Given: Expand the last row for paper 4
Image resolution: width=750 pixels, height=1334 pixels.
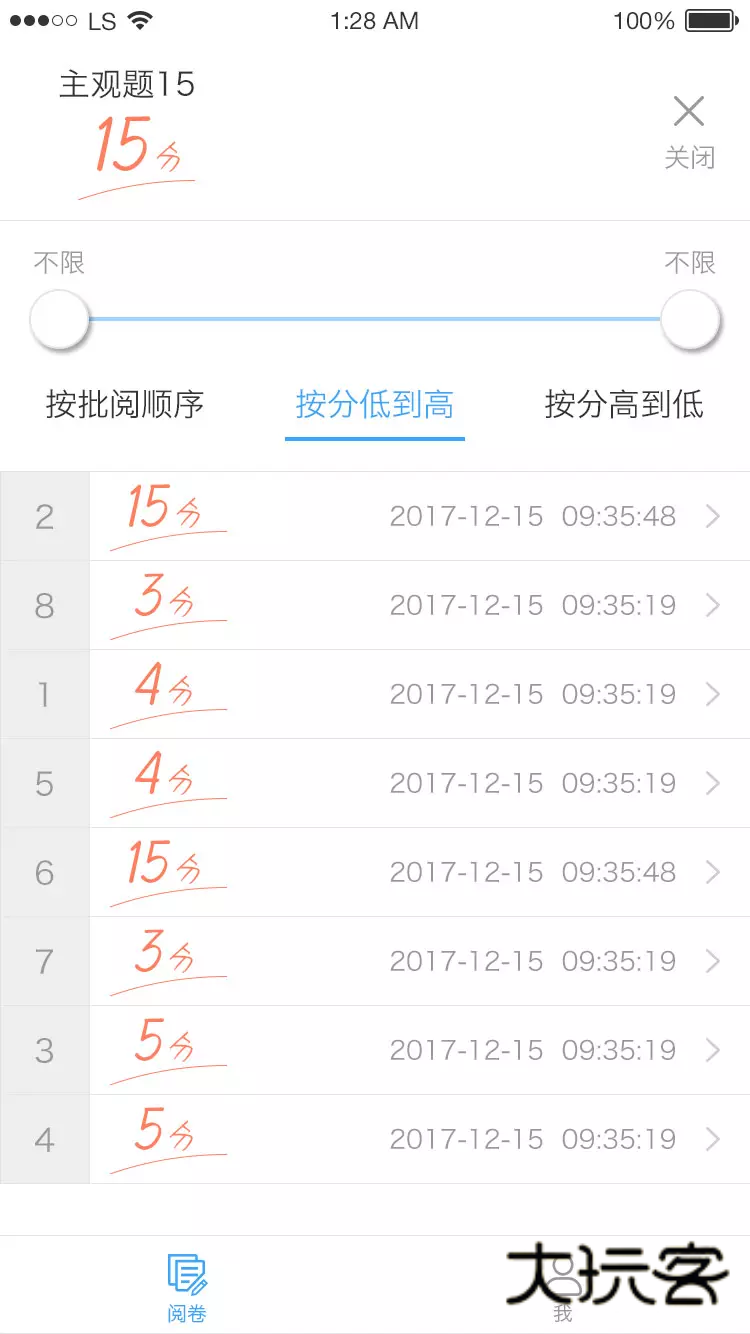Looking at the screenshot, I should pyautogui.click(x=713, y=1139).
